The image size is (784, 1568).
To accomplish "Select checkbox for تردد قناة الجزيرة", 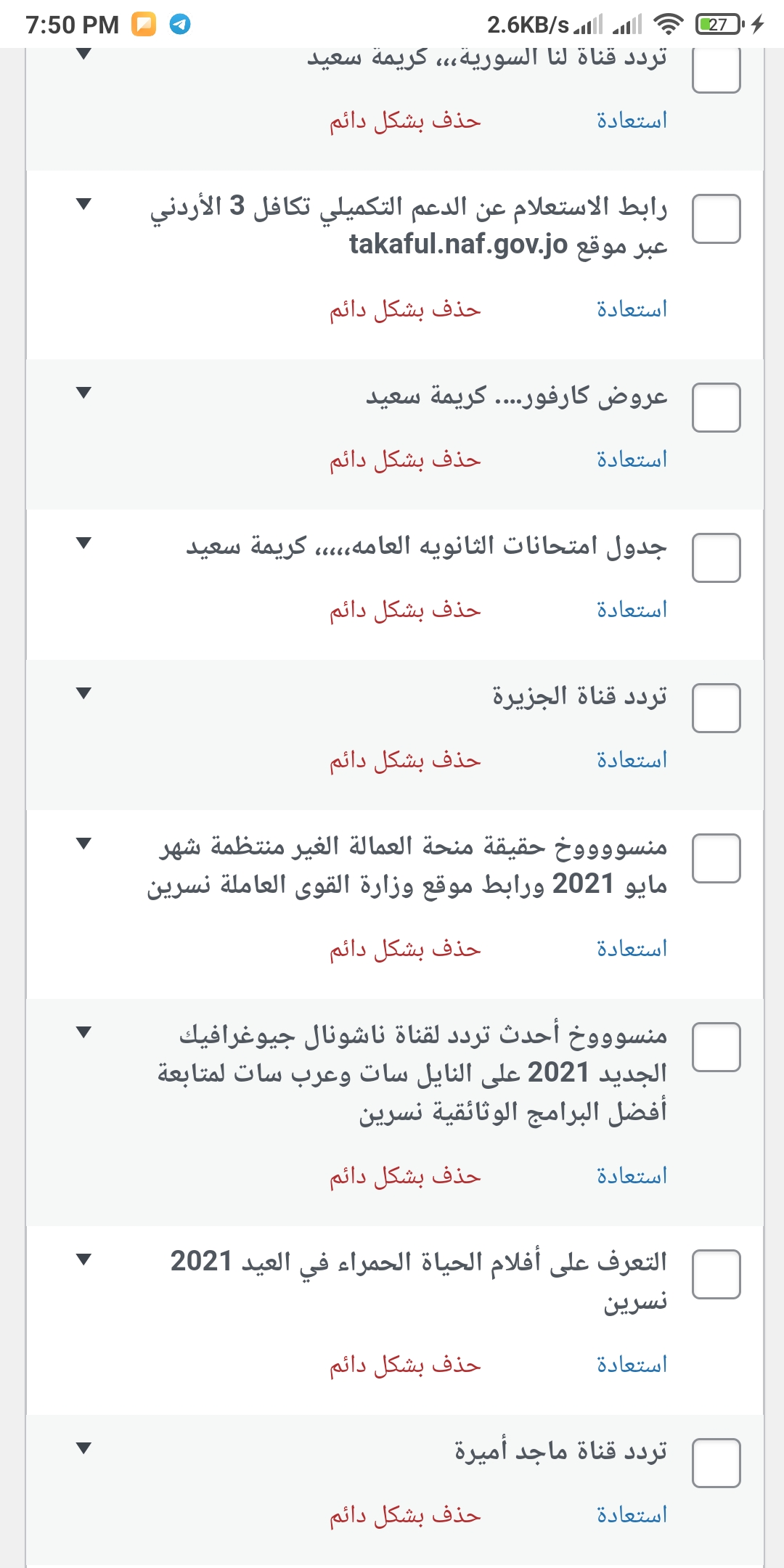I will click(716, 708).
